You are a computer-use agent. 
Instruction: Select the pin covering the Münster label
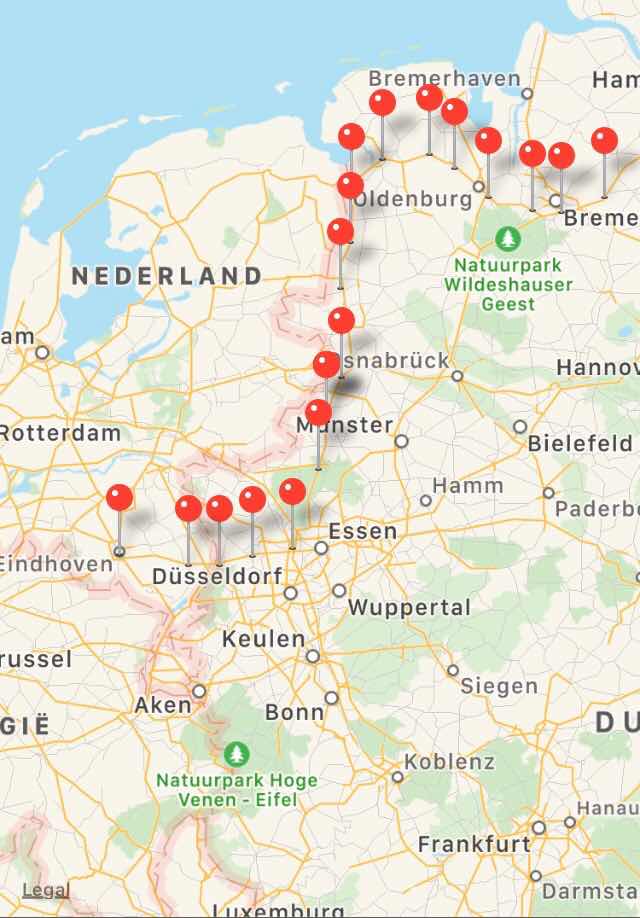pyautogui.click(x=318, y=413)
